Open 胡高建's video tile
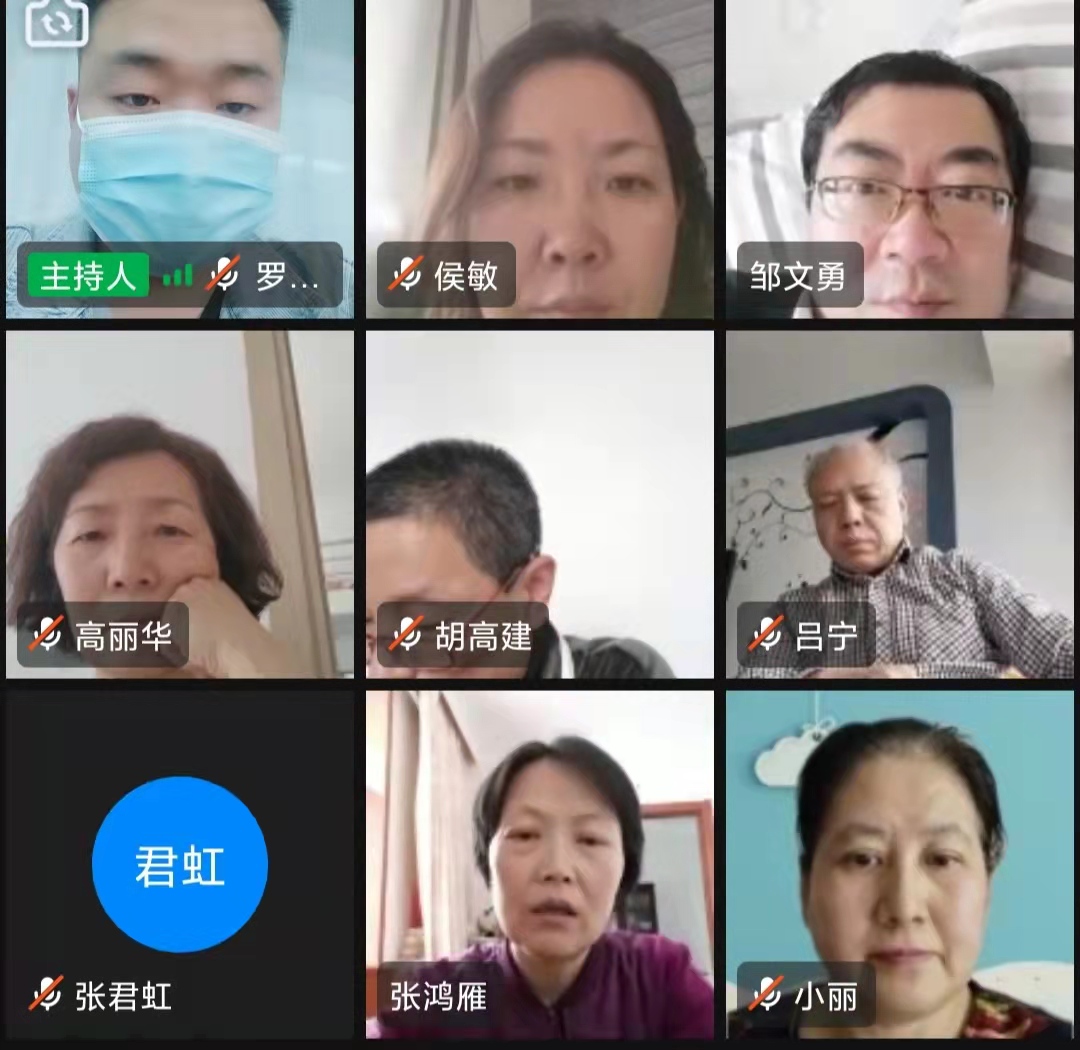This screenshot has height=1050, width=1080. [540, 505]
